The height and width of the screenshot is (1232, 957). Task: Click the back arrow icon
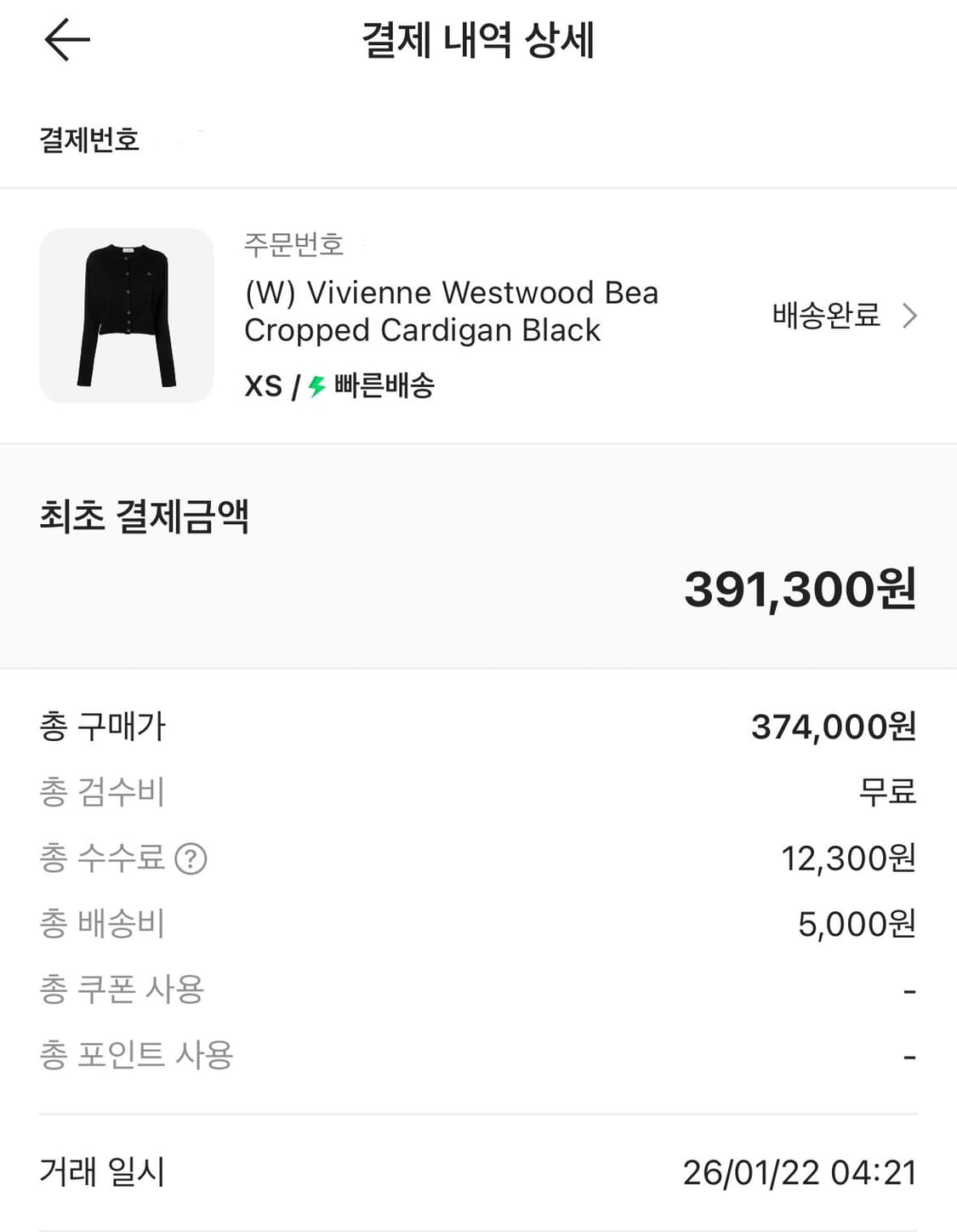67,39
